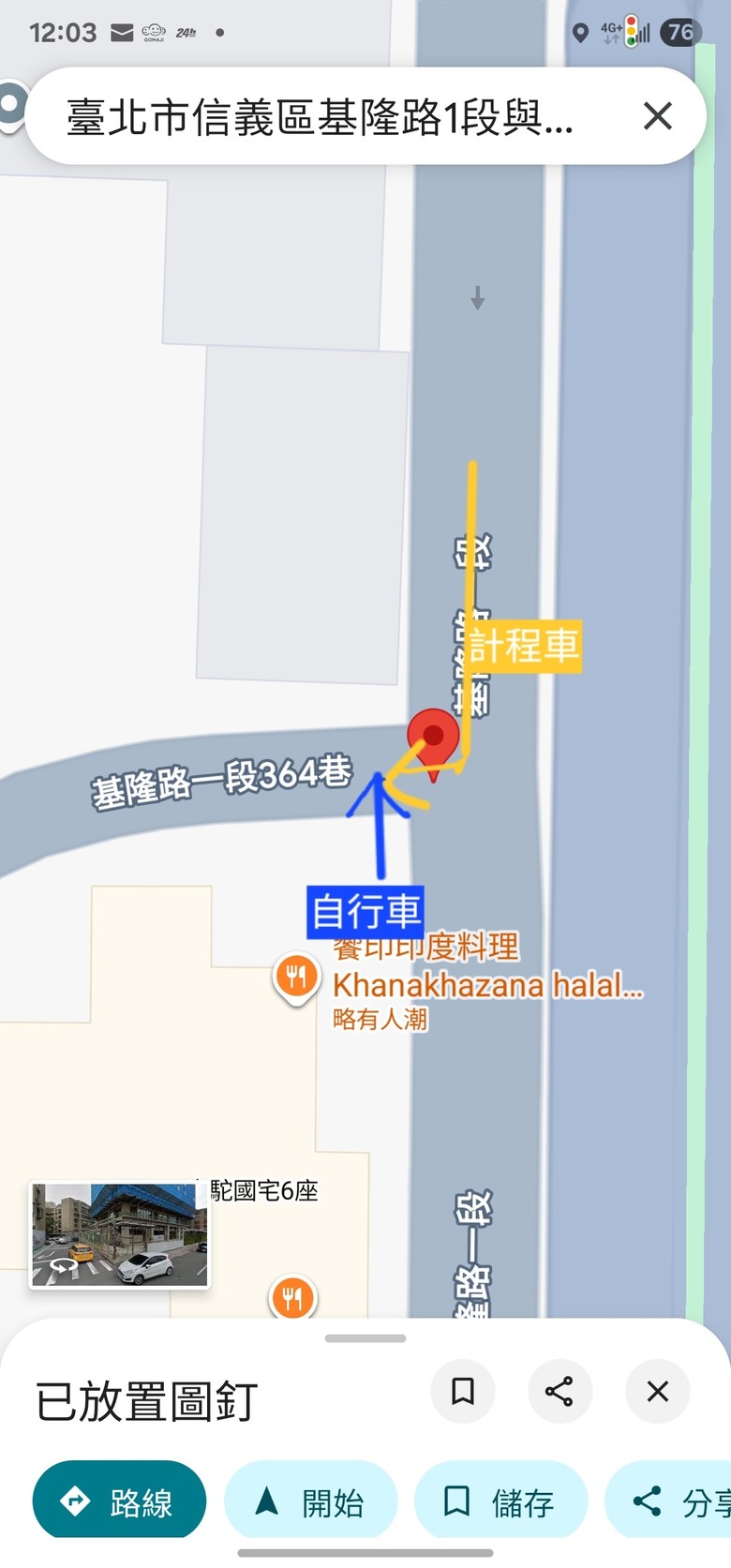Get directions with the 路線 button
The width and height of the screenshot is (731, 1568).
pos(119,1501)
